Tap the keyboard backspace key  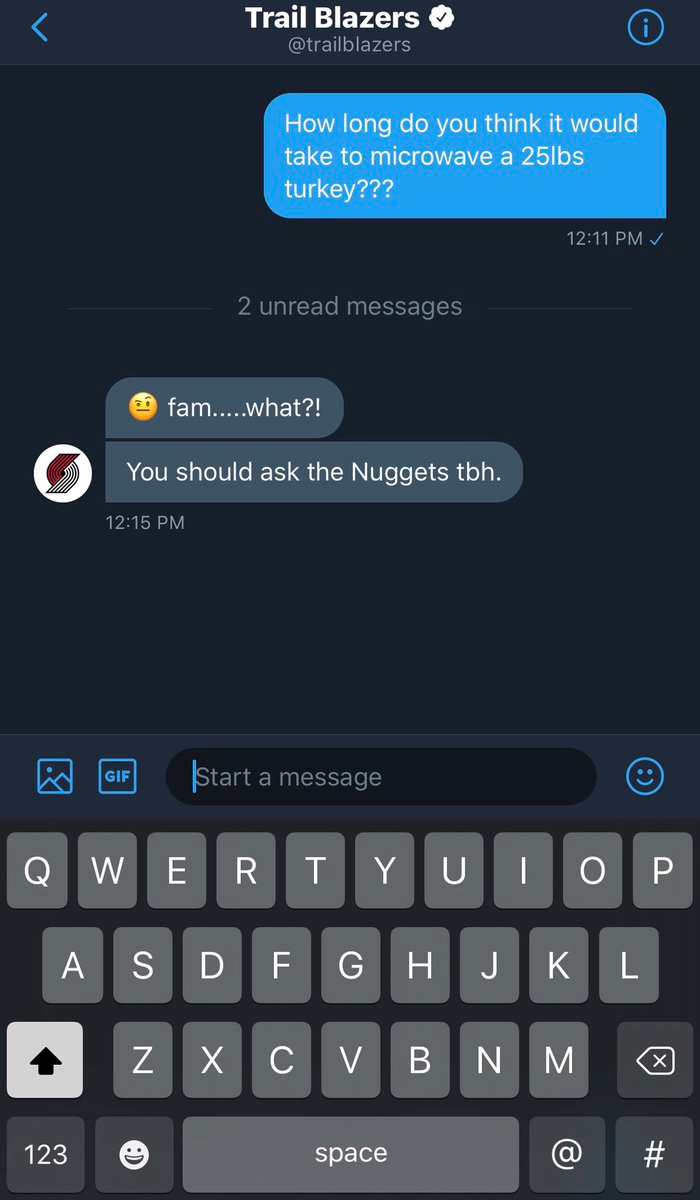pyautogui.click(x=655, y=1060)
